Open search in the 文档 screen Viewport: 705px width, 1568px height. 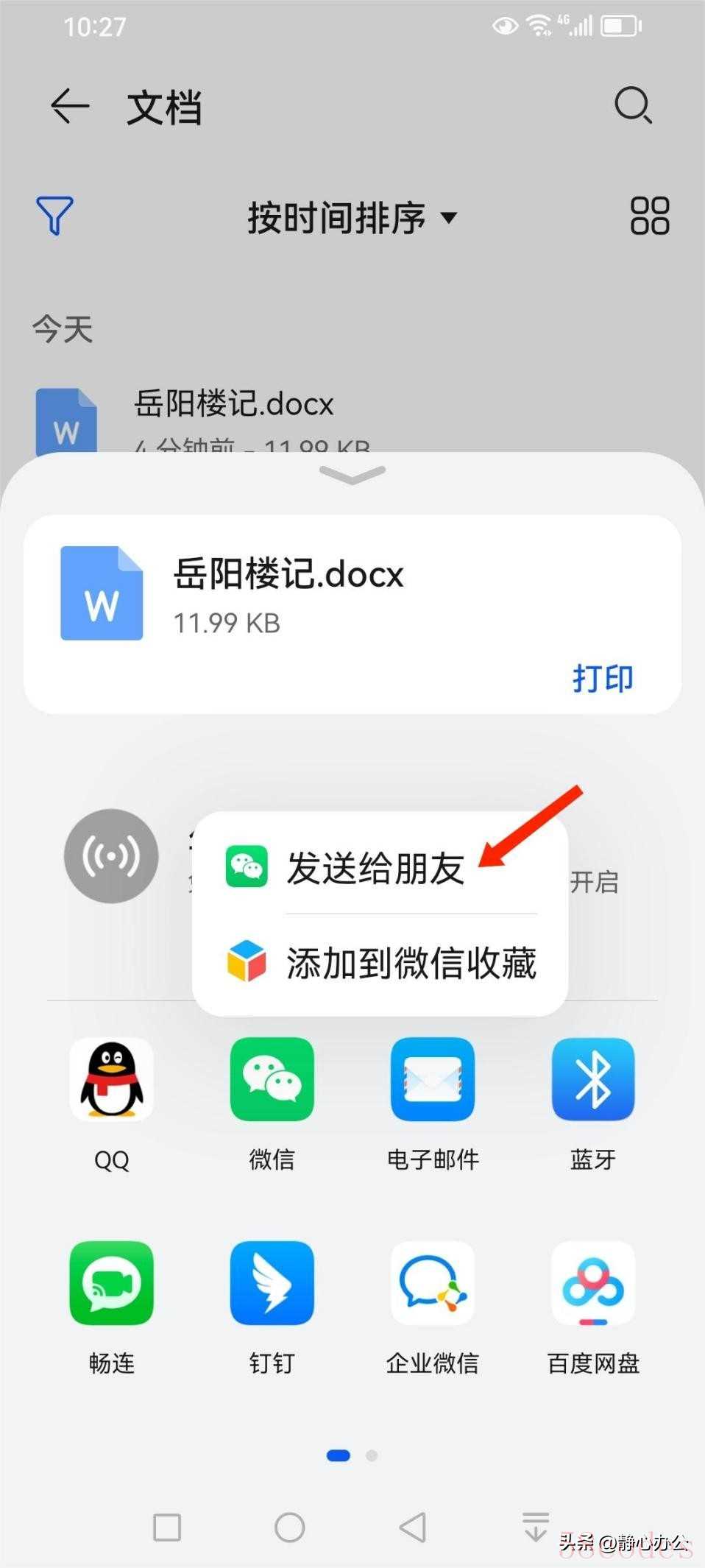633,106
